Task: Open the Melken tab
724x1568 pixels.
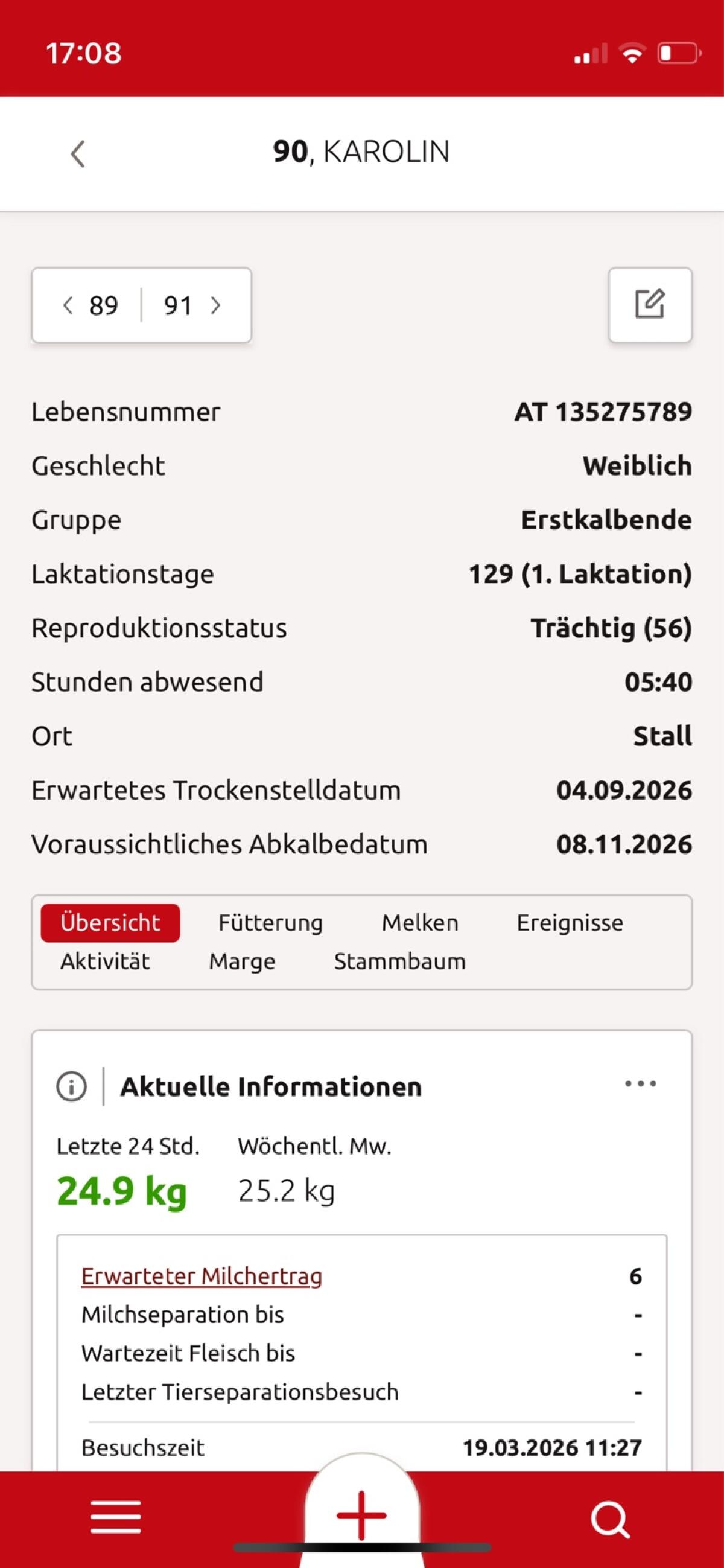Action: coord(420,923)
